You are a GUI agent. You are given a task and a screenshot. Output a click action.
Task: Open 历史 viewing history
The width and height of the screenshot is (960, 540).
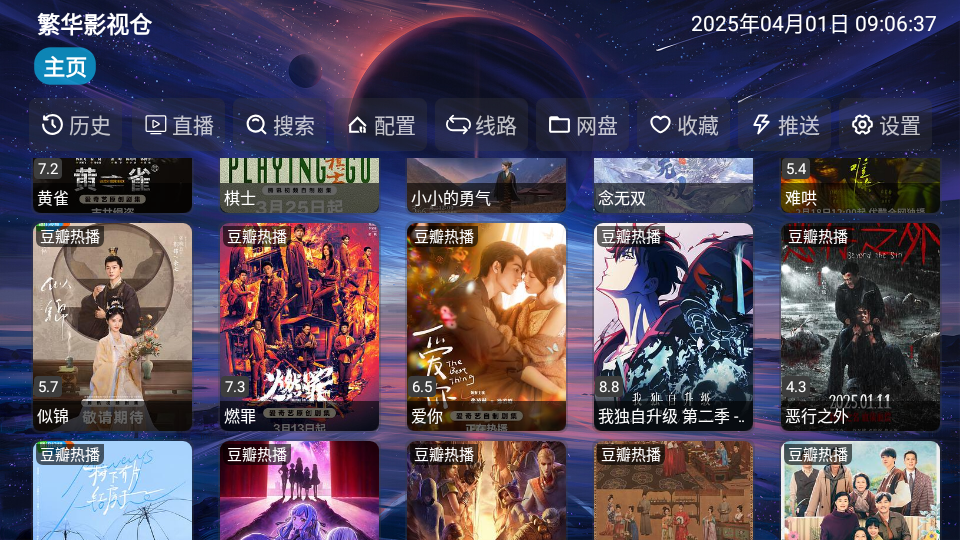(76, 125)
